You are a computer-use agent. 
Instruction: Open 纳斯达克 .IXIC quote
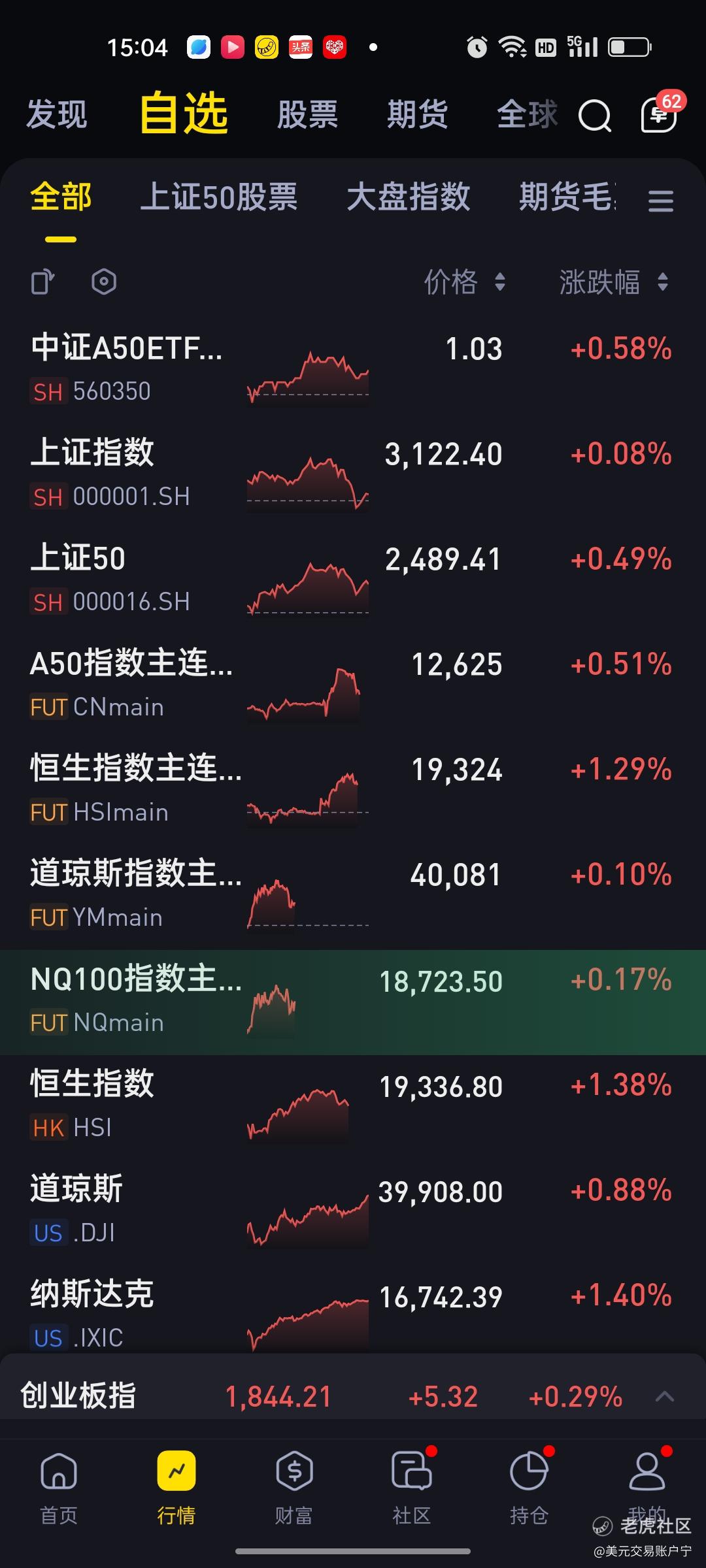(353, 1315)
